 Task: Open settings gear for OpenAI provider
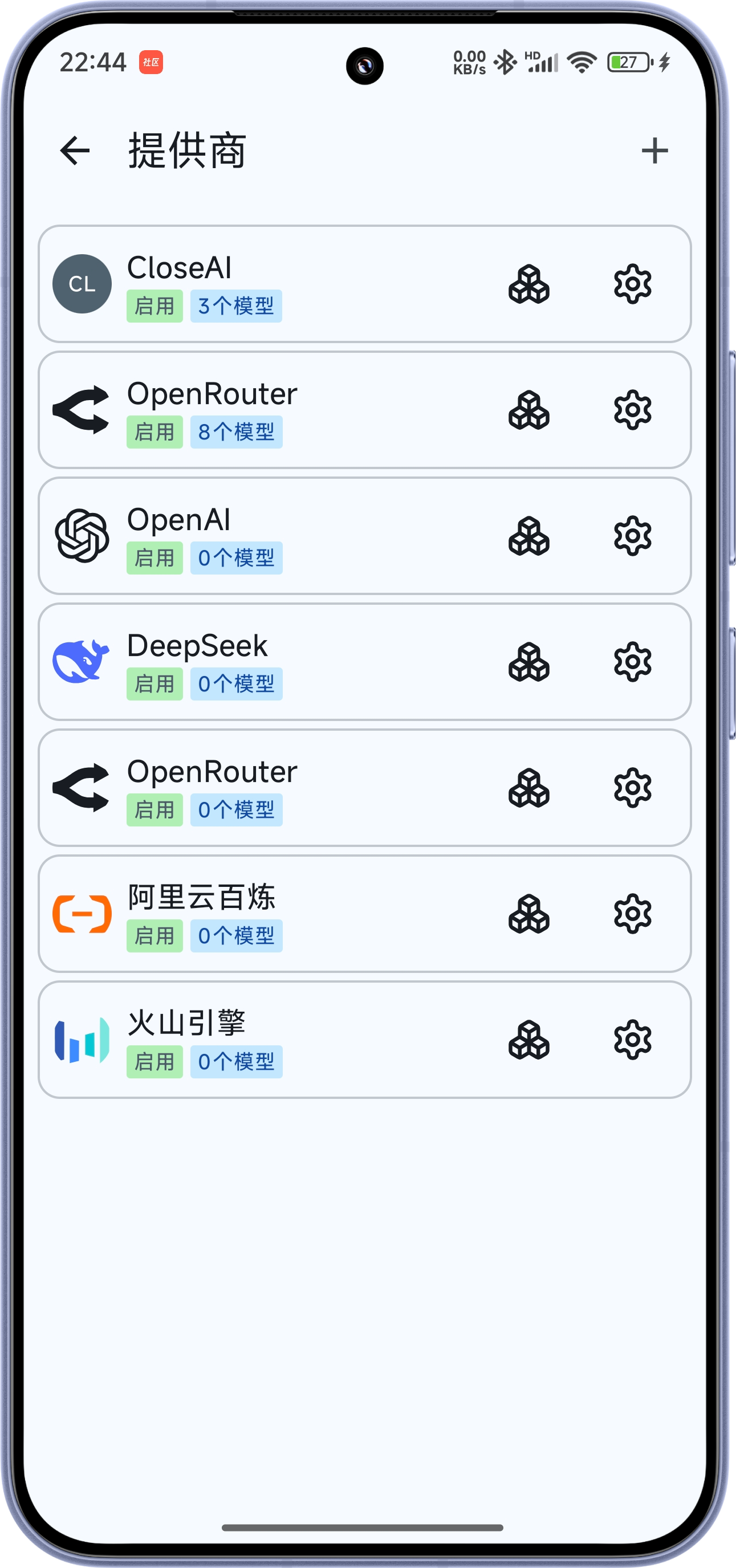[x=633, y=537]
